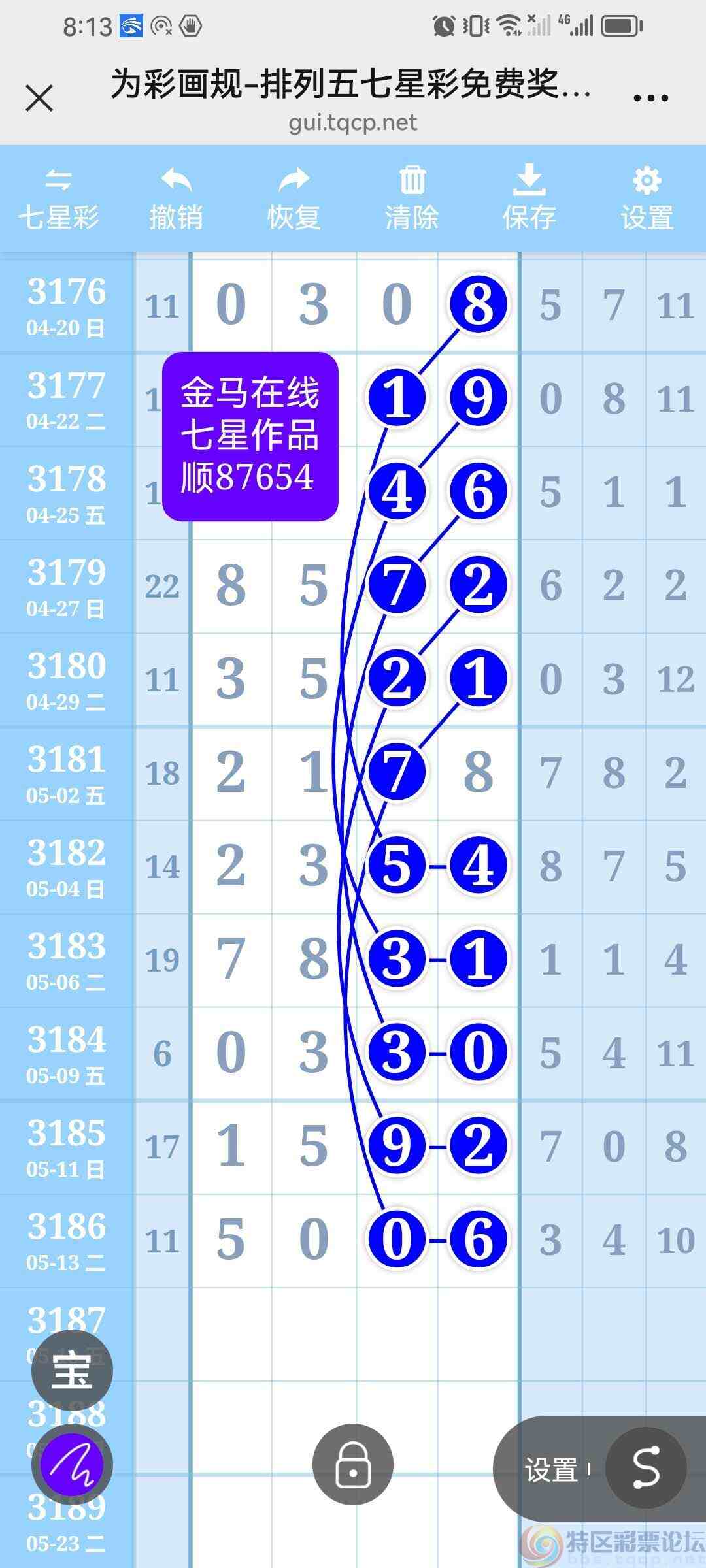Open 设置 in the top toolbar
The image size is (706, 1568).
tap(647, 199)
